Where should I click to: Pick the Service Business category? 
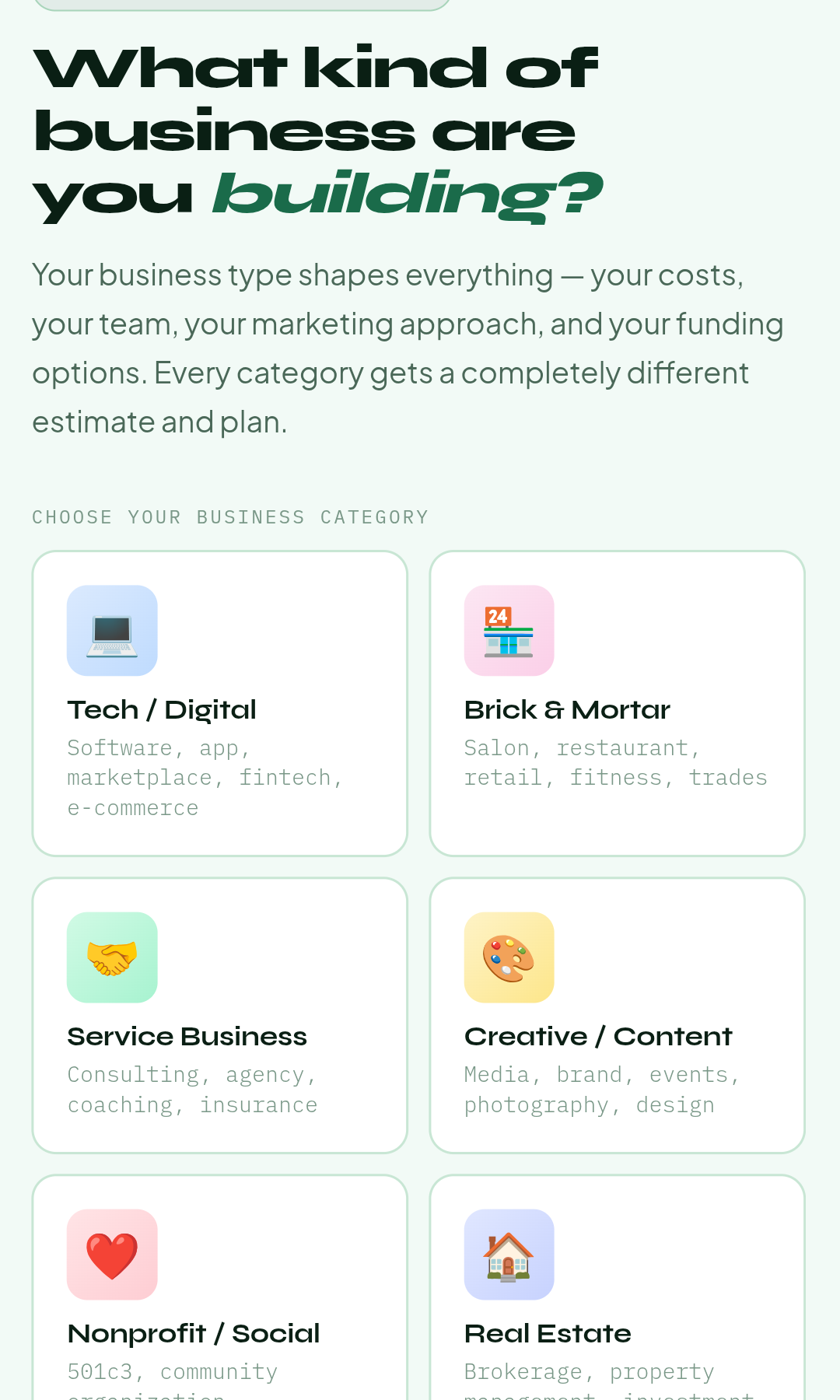coord(219,1015)
